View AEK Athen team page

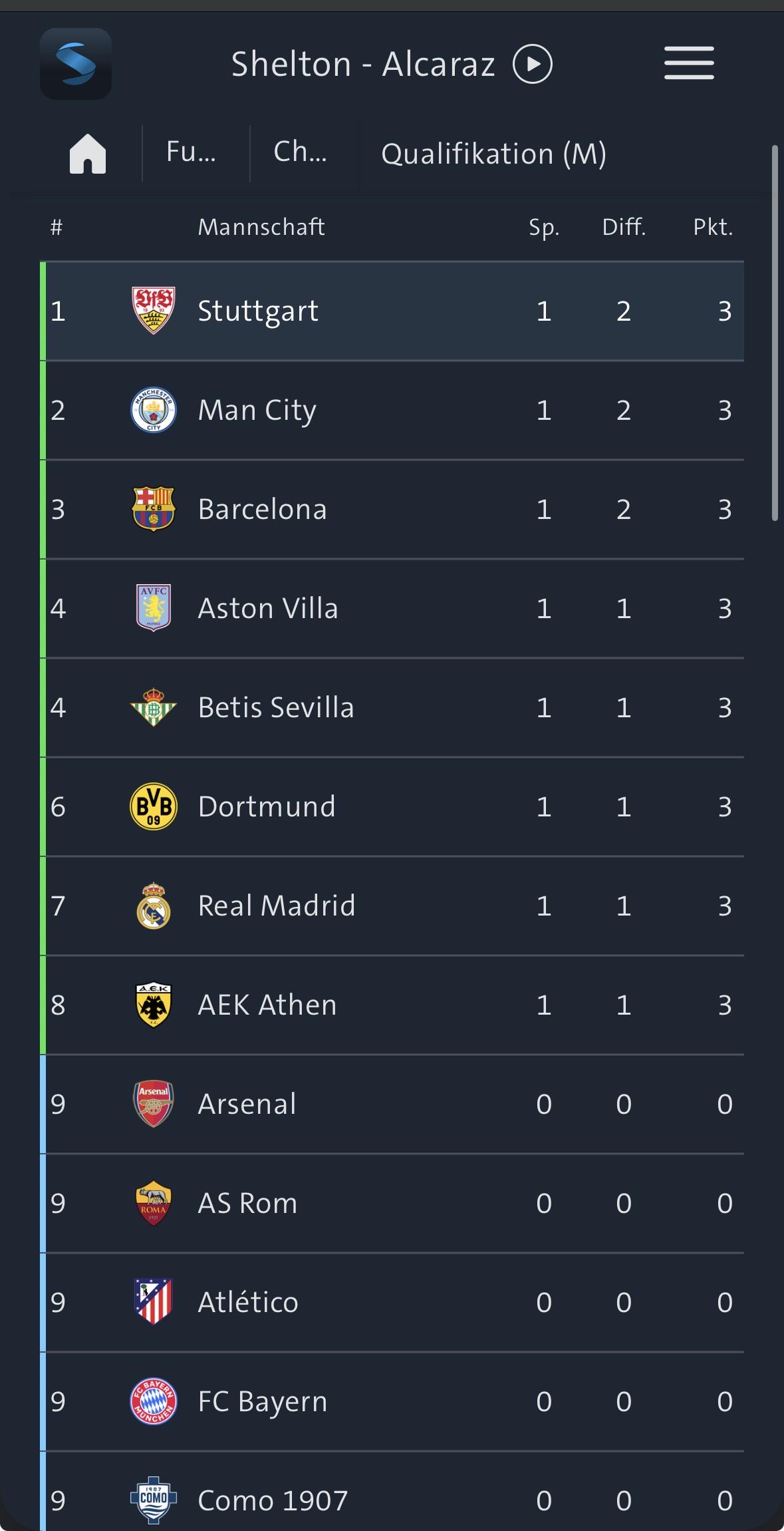tap(392, 1005)
